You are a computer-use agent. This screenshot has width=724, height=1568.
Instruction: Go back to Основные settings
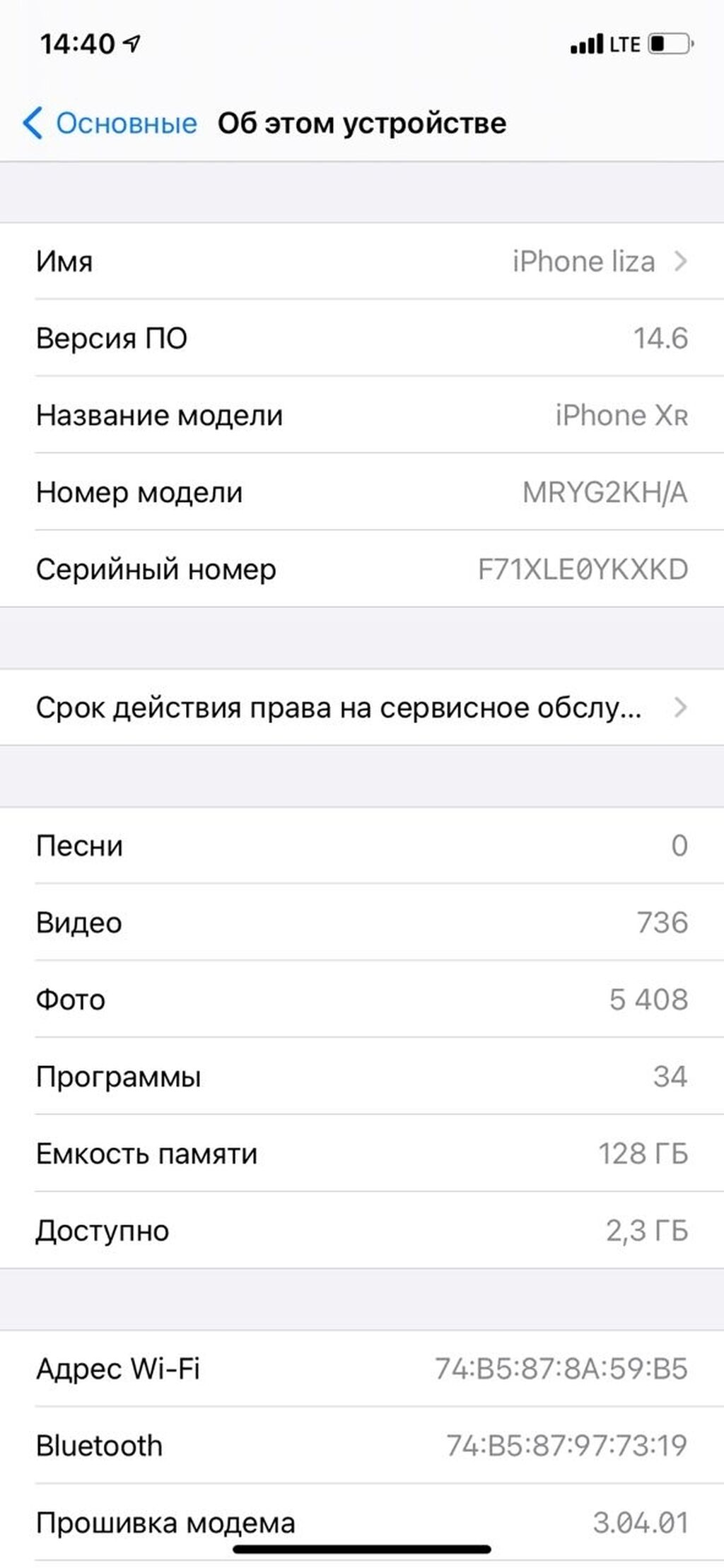point(110,124)
